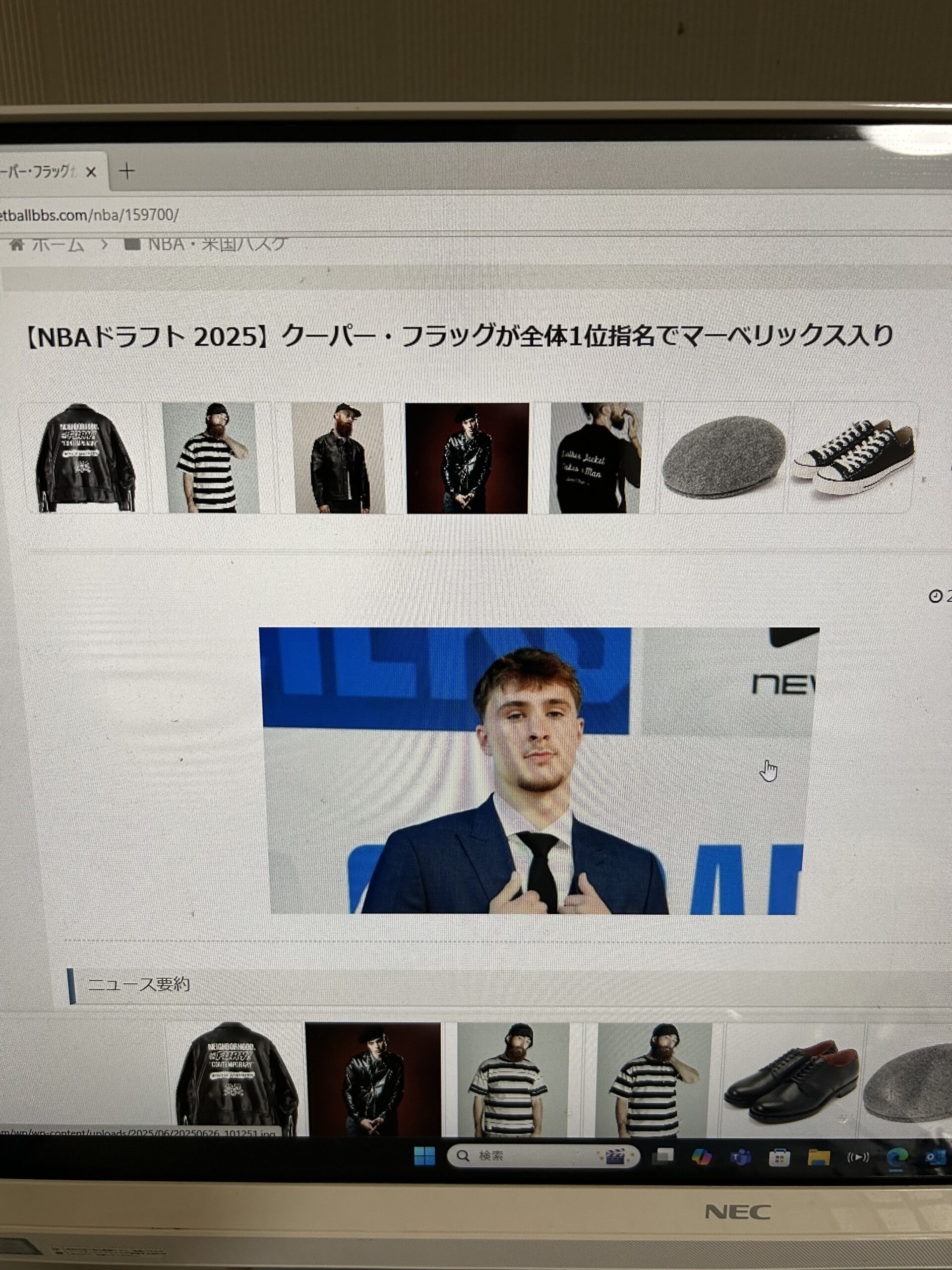The image size is (952, 1270).
Task: Open a new browser tab
Action: [127, 171]
